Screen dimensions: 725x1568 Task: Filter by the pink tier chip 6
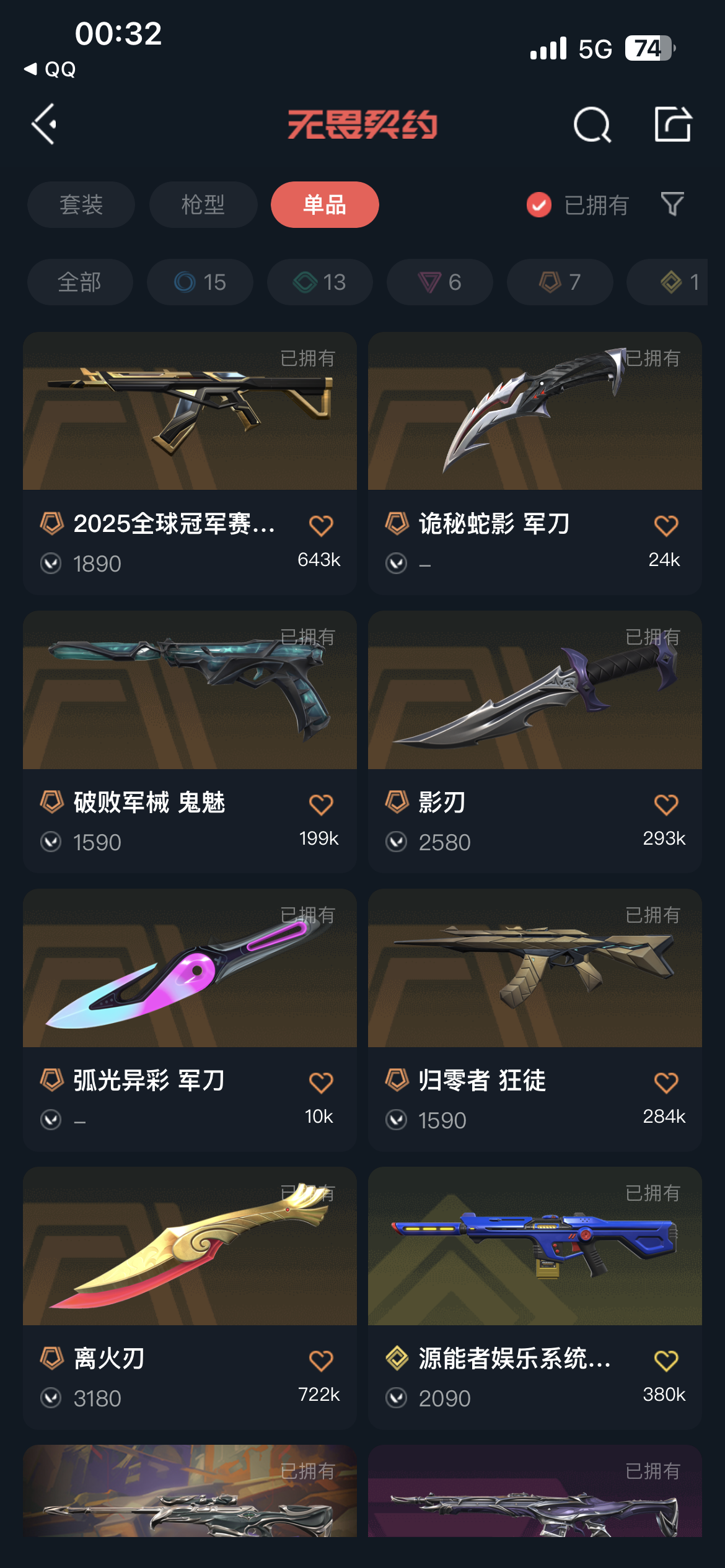440,282
